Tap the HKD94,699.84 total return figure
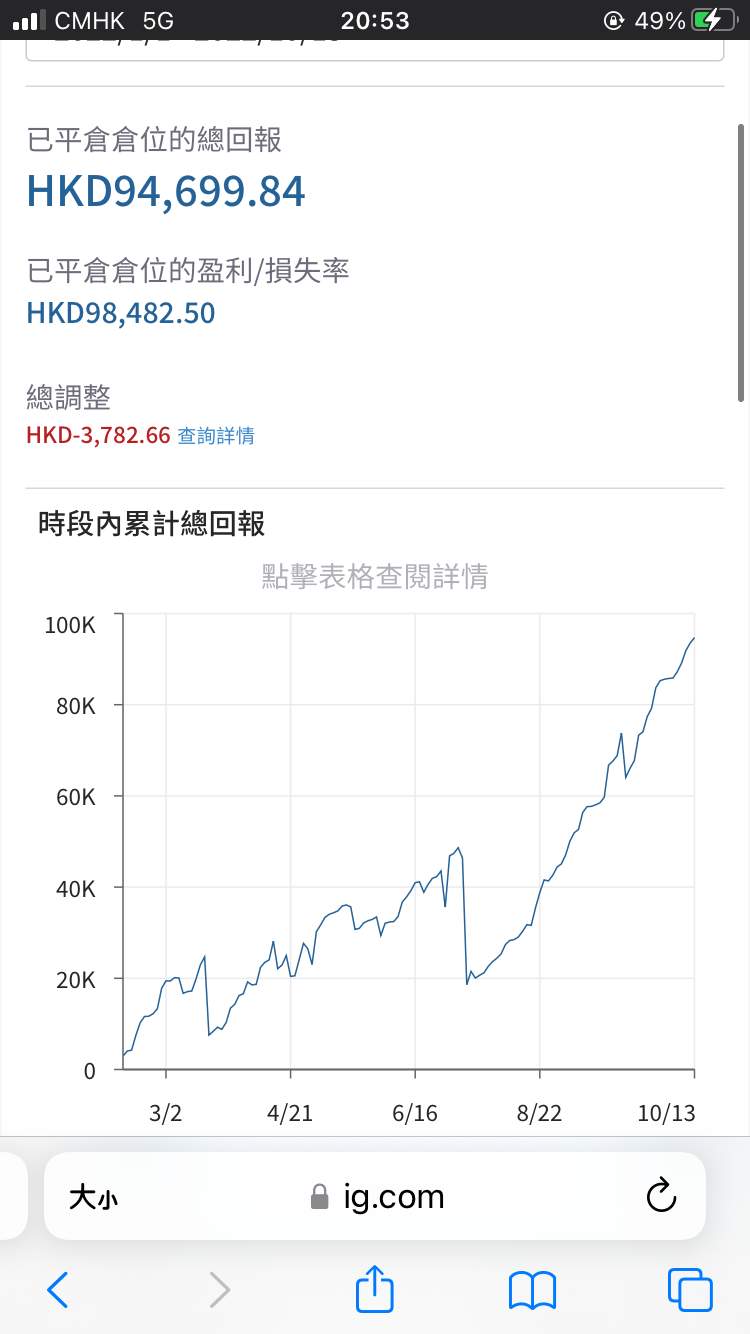Viewport: 750px width, 1334px height. tap(165, 191)
